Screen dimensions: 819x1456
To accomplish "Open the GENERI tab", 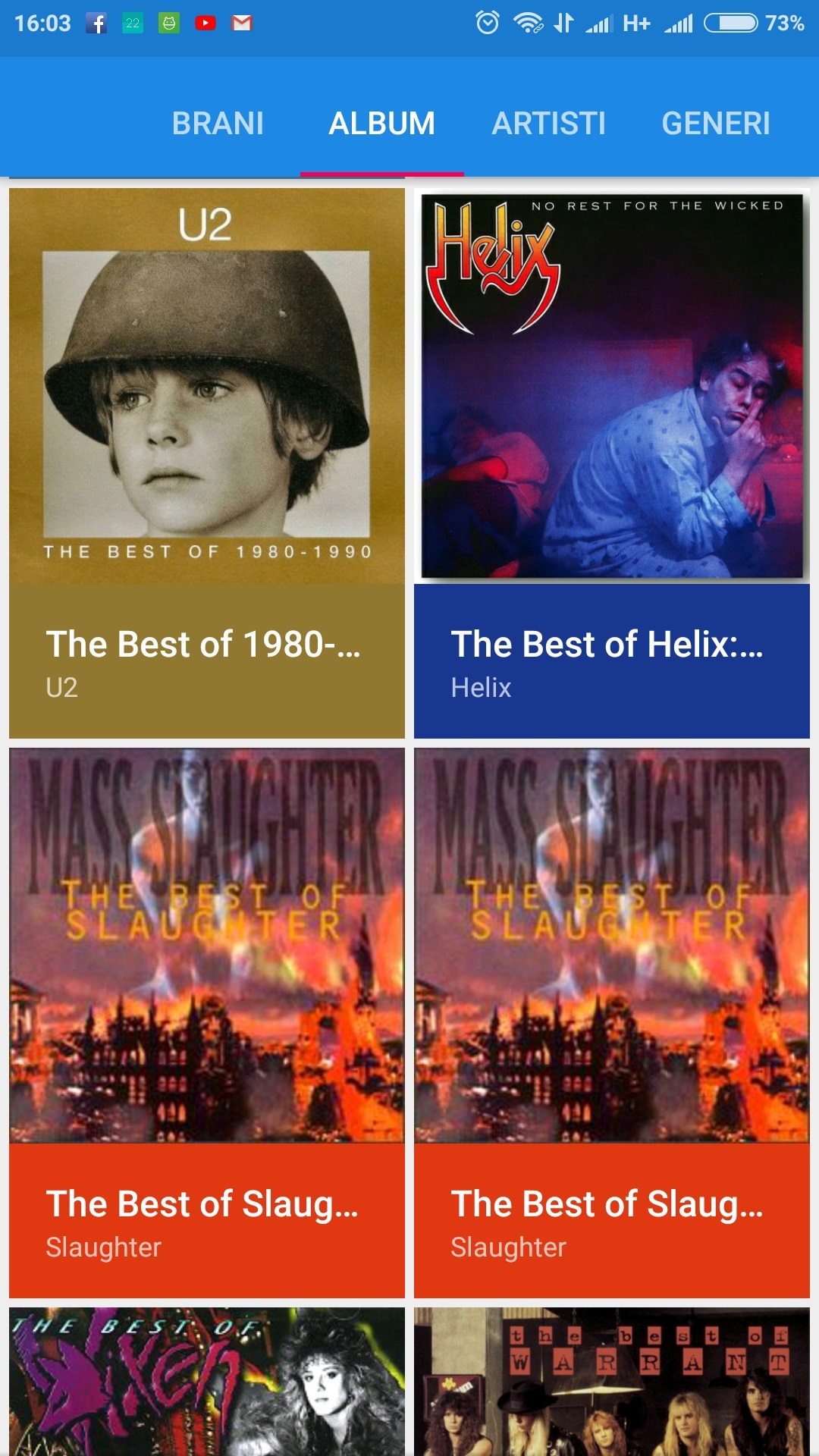I will [x=716, y=123].
